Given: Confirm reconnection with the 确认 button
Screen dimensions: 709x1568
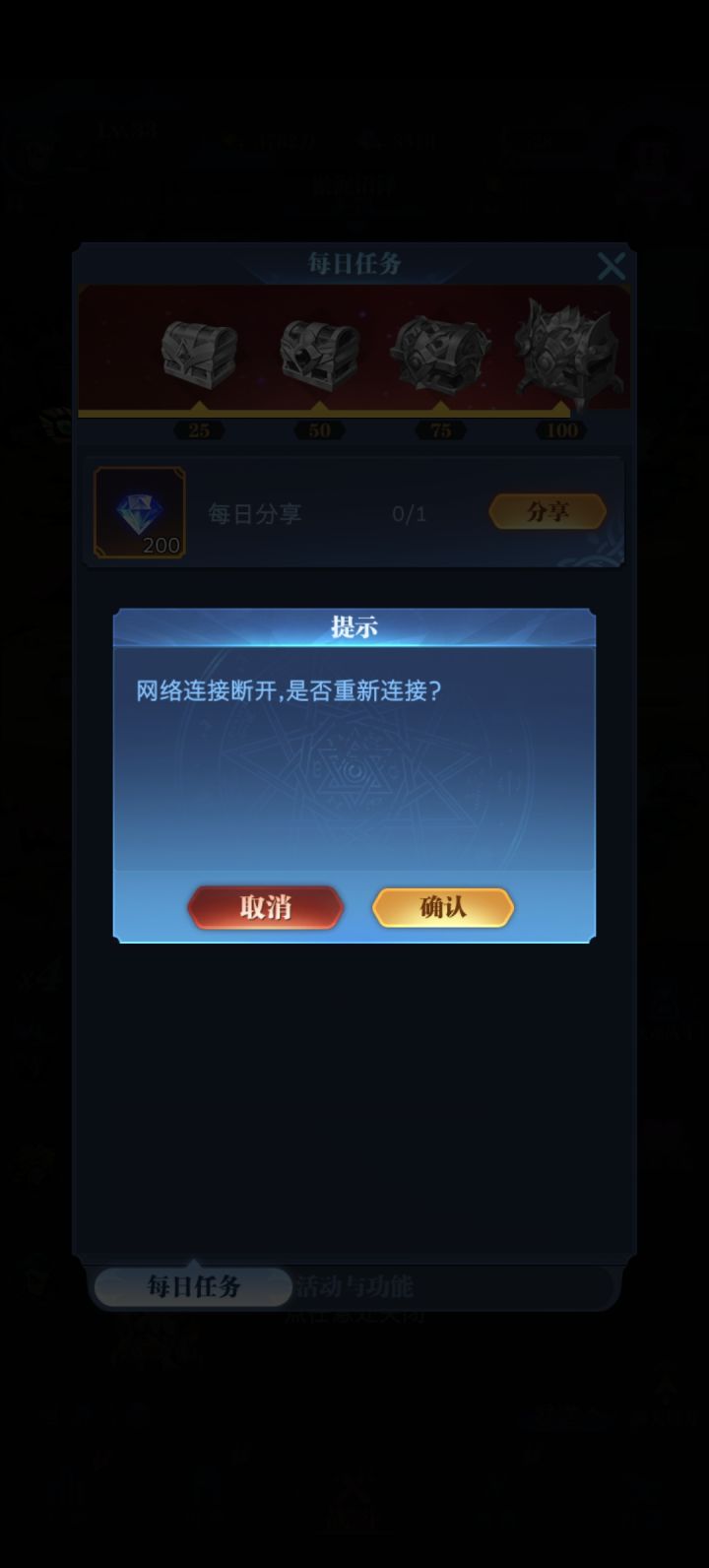Looking at the screenshot, I should point(441,907).
